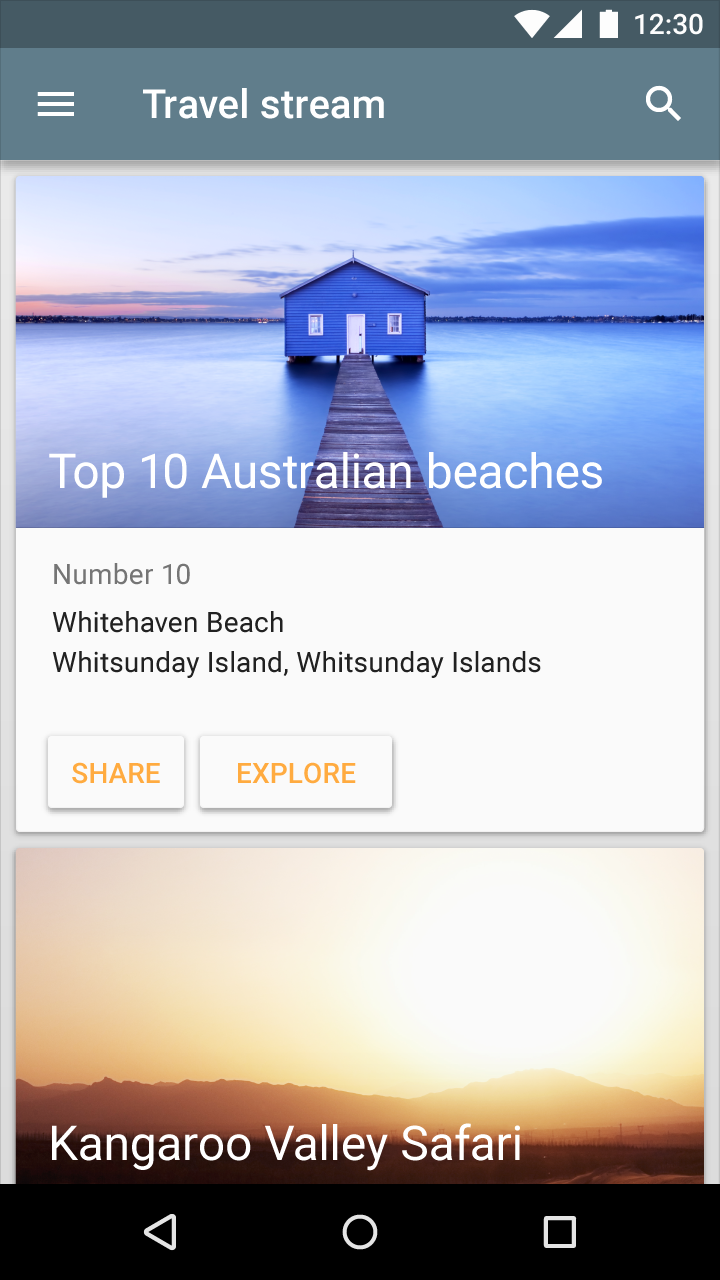Tap the Share button on beaches card
Viewport: 720px width, 1280px height.
[x=116, y=773]
